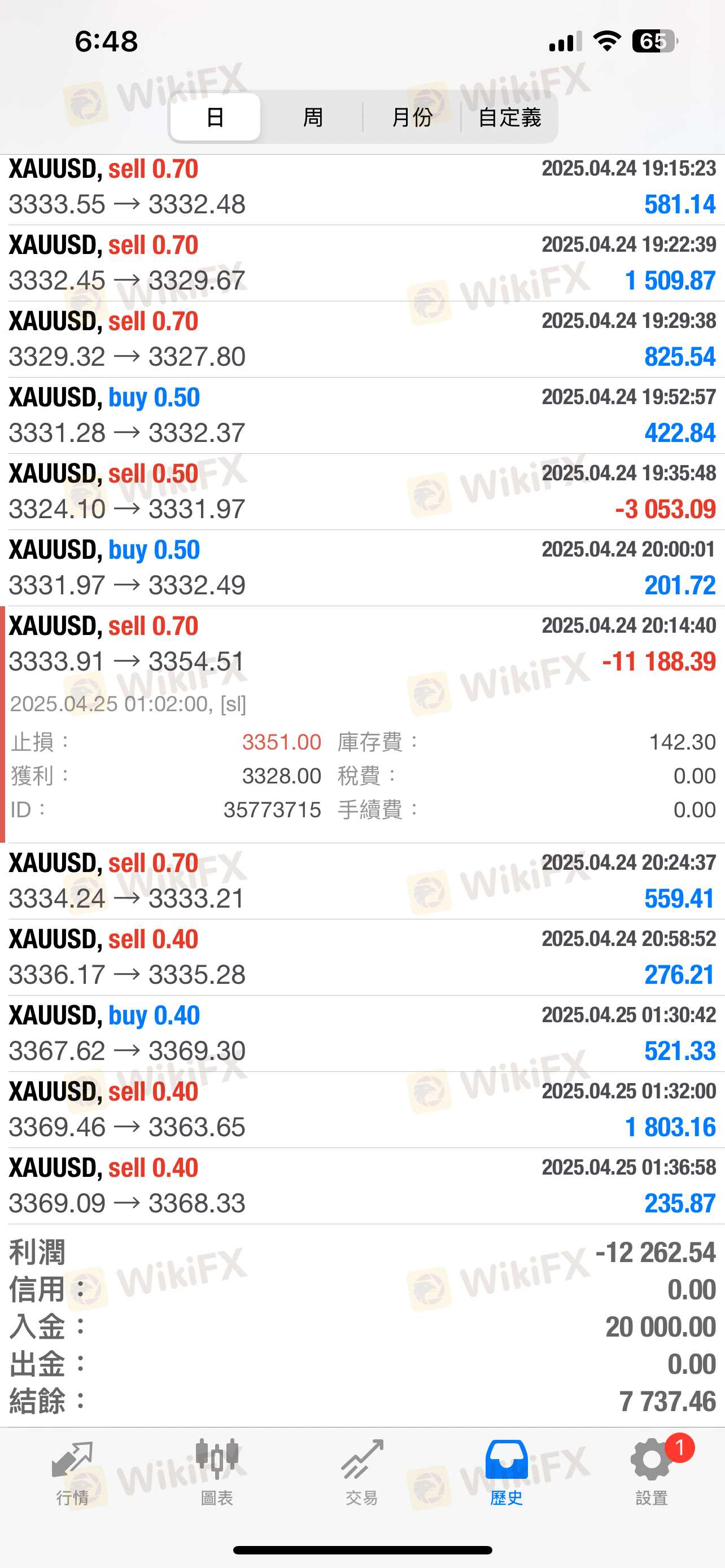
Task: Select the 周 (week) period tab
Action: pos(313,117)
